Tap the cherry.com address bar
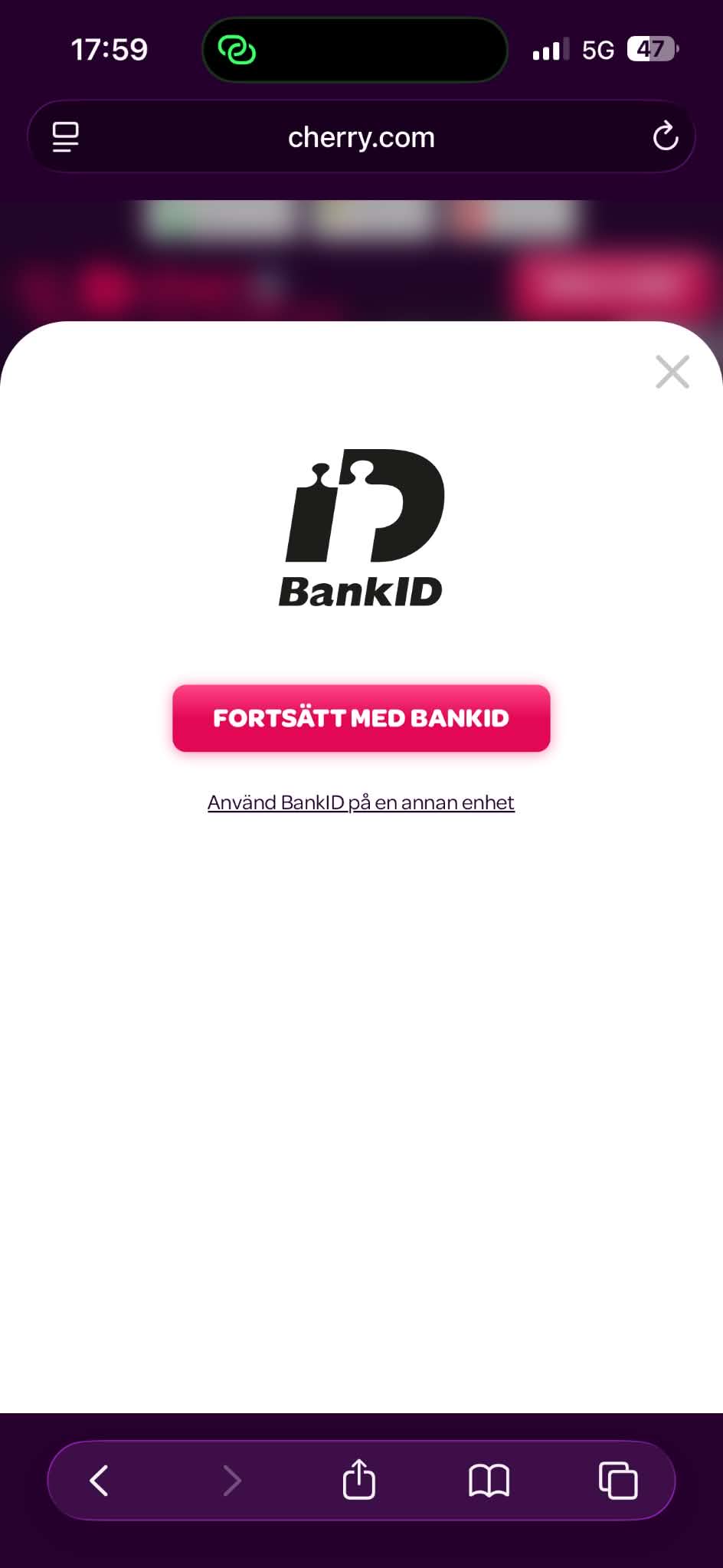This screenshot has height=1568, width=723. tap(361, 137)
